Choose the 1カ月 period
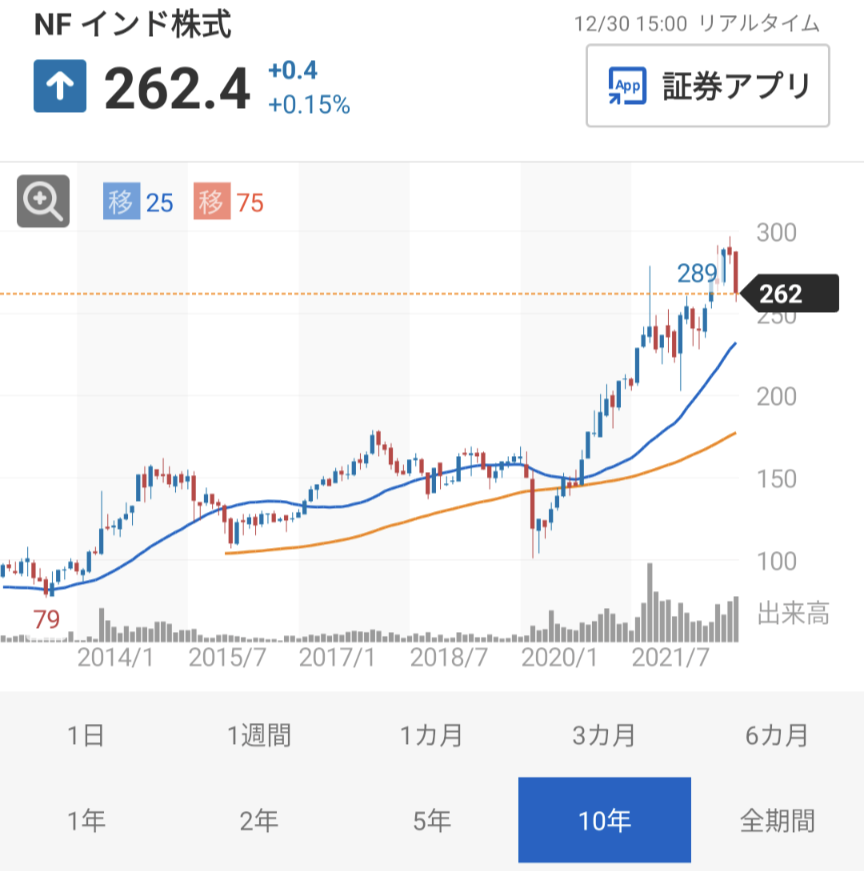864x871 pixels. (431, 736)
